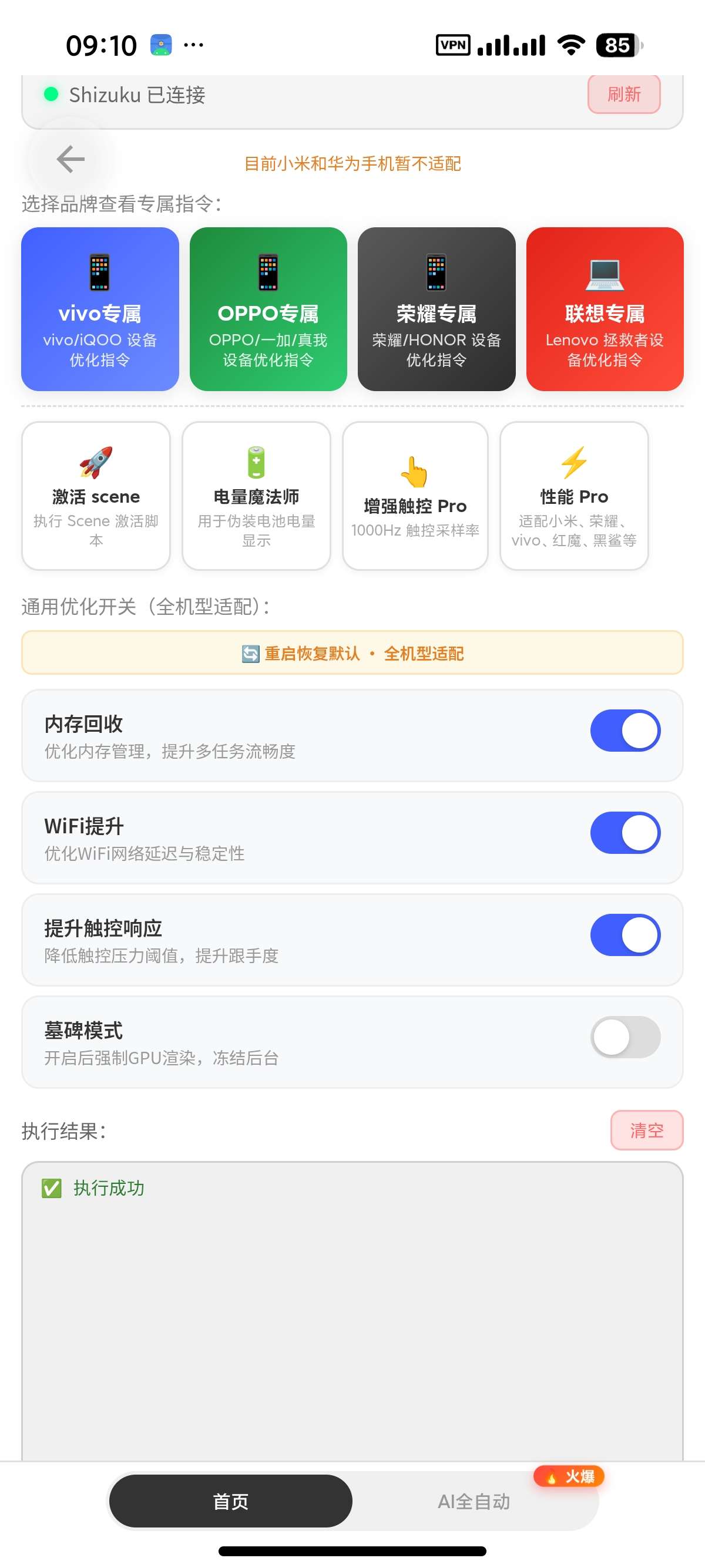The image size is (705, 1568).
Task: Select the 增强触控 Pro card
Action: 415,496
